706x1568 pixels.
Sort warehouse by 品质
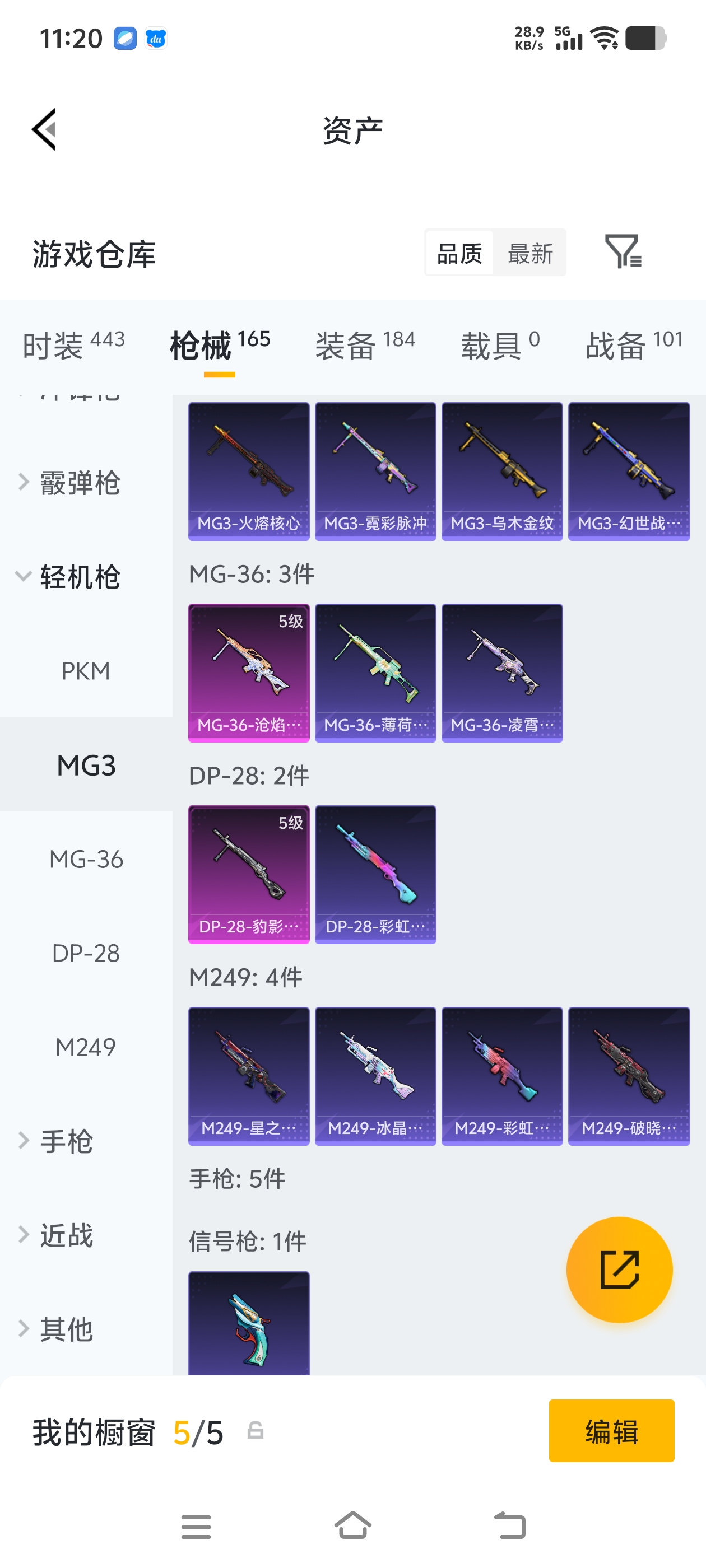pyautogui.click(x=459, y=253)
